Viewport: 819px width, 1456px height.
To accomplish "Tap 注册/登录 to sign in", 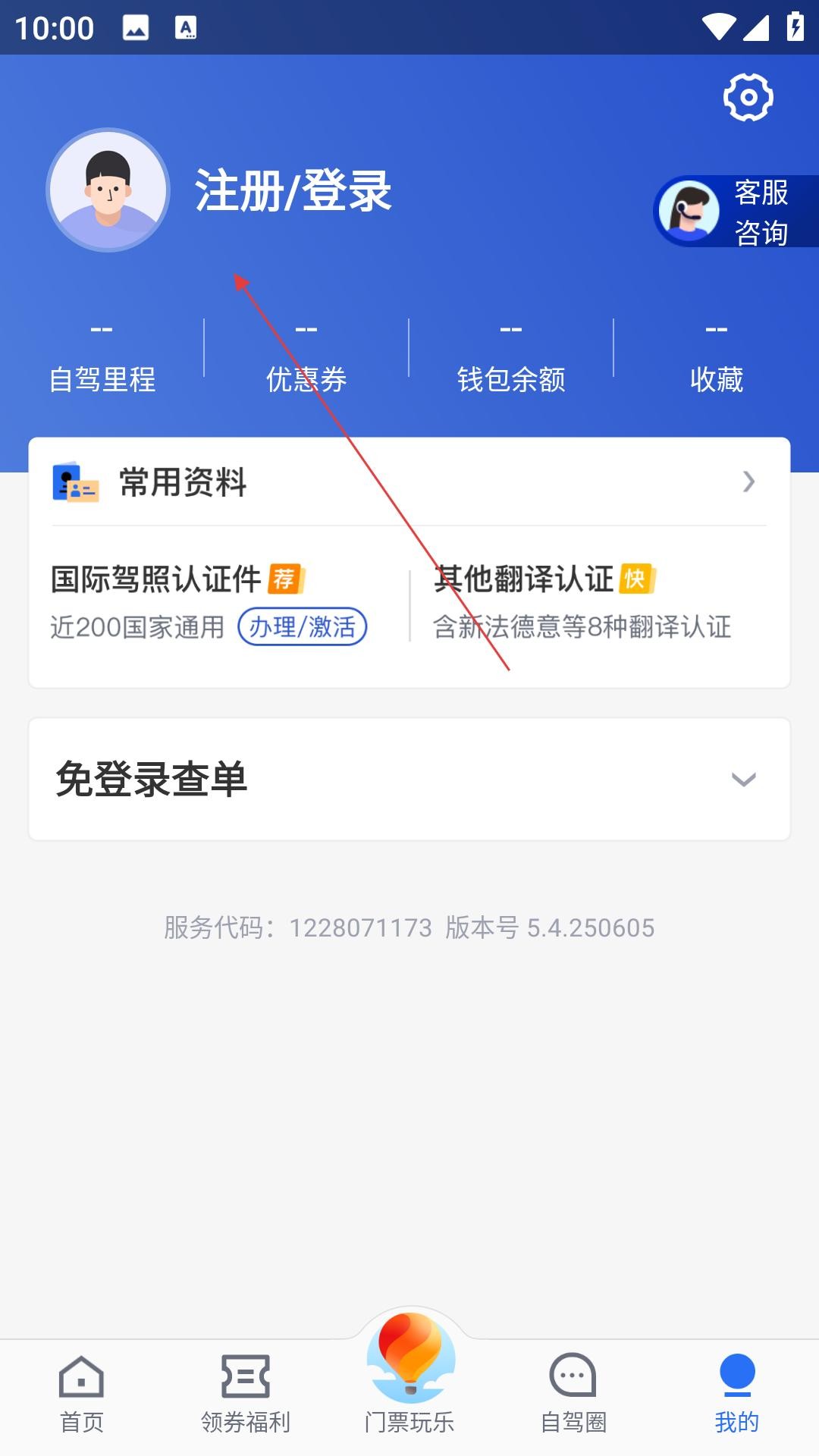I will (x=292, y=192).
